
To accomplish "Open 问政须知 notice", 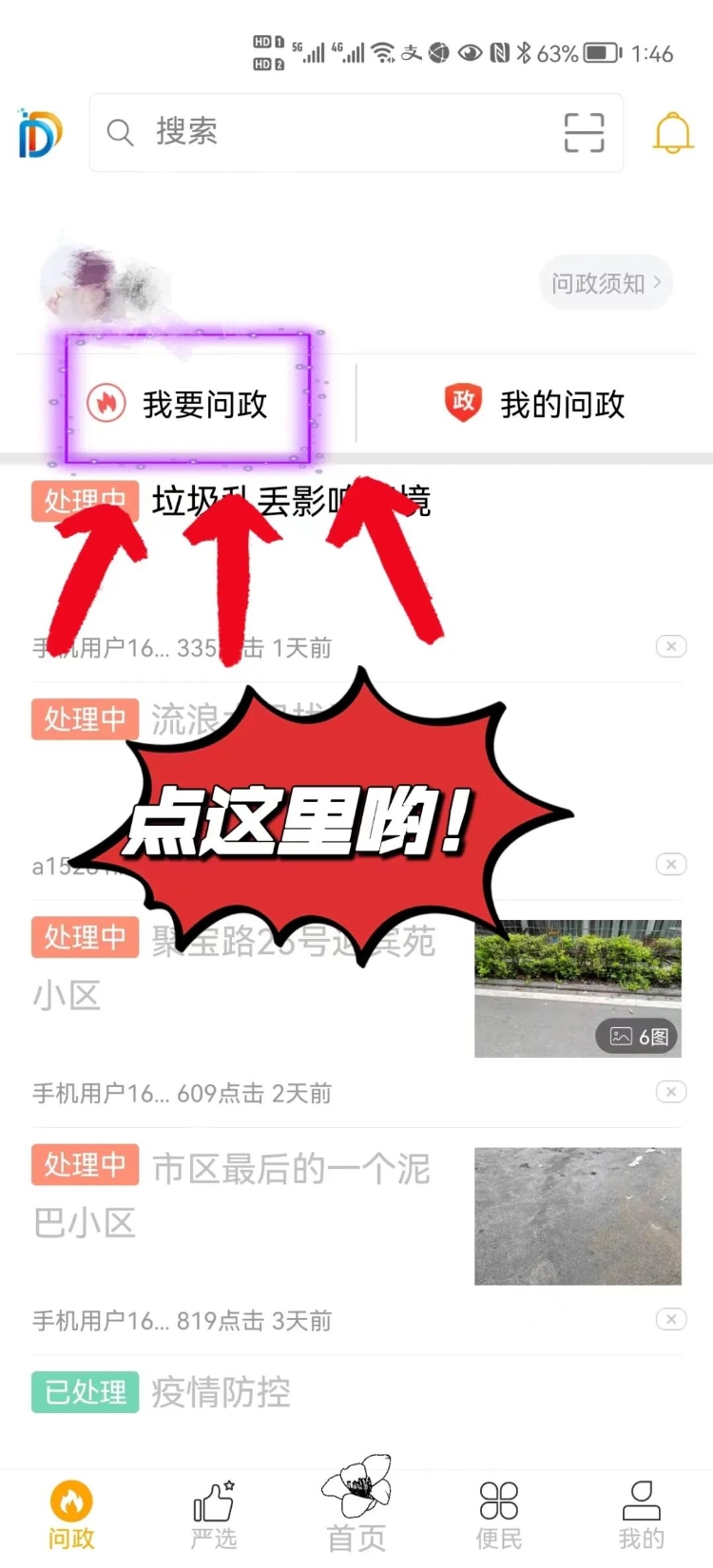I will pos(606,282).
